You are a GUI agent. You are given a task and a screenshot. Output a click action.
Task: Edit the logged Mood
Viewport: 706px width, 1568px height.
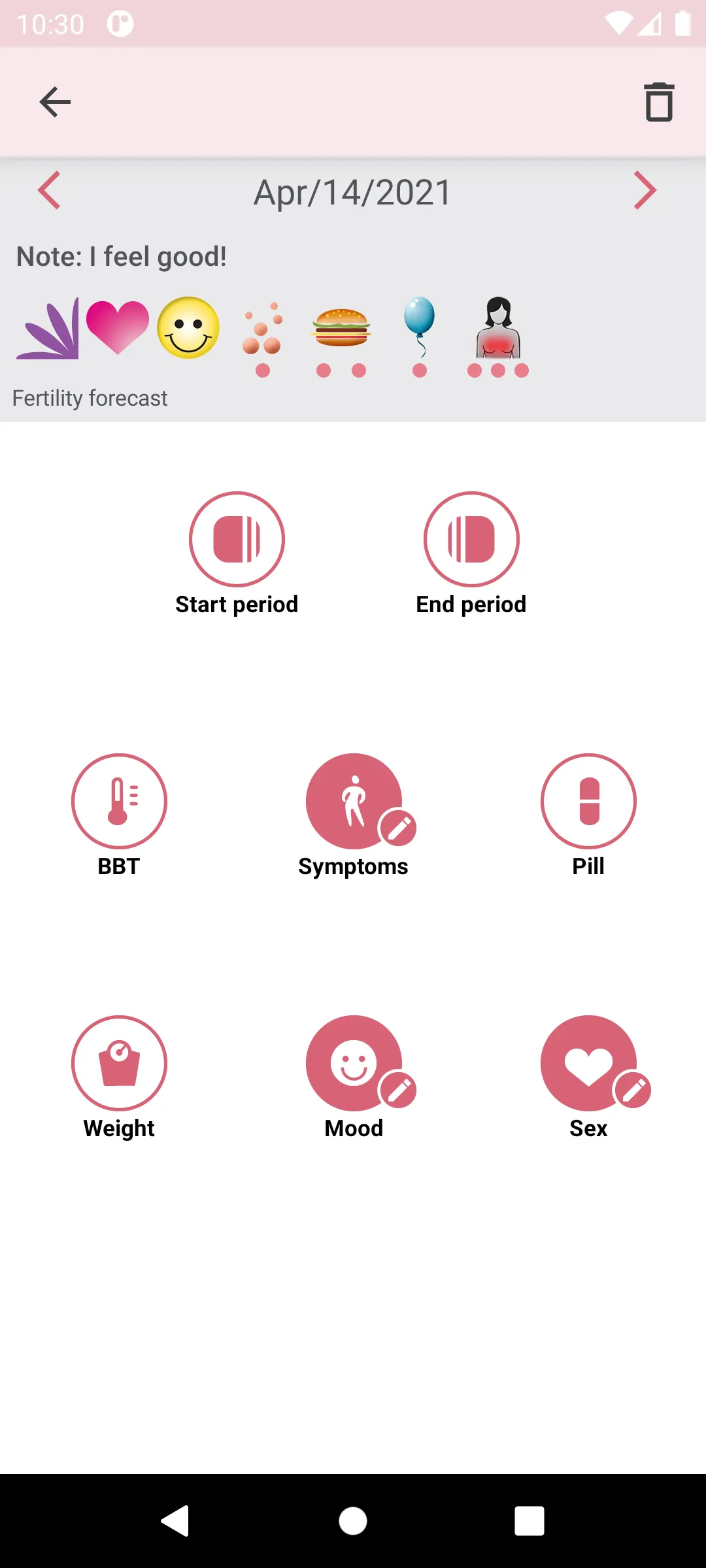click(354, 1064)
